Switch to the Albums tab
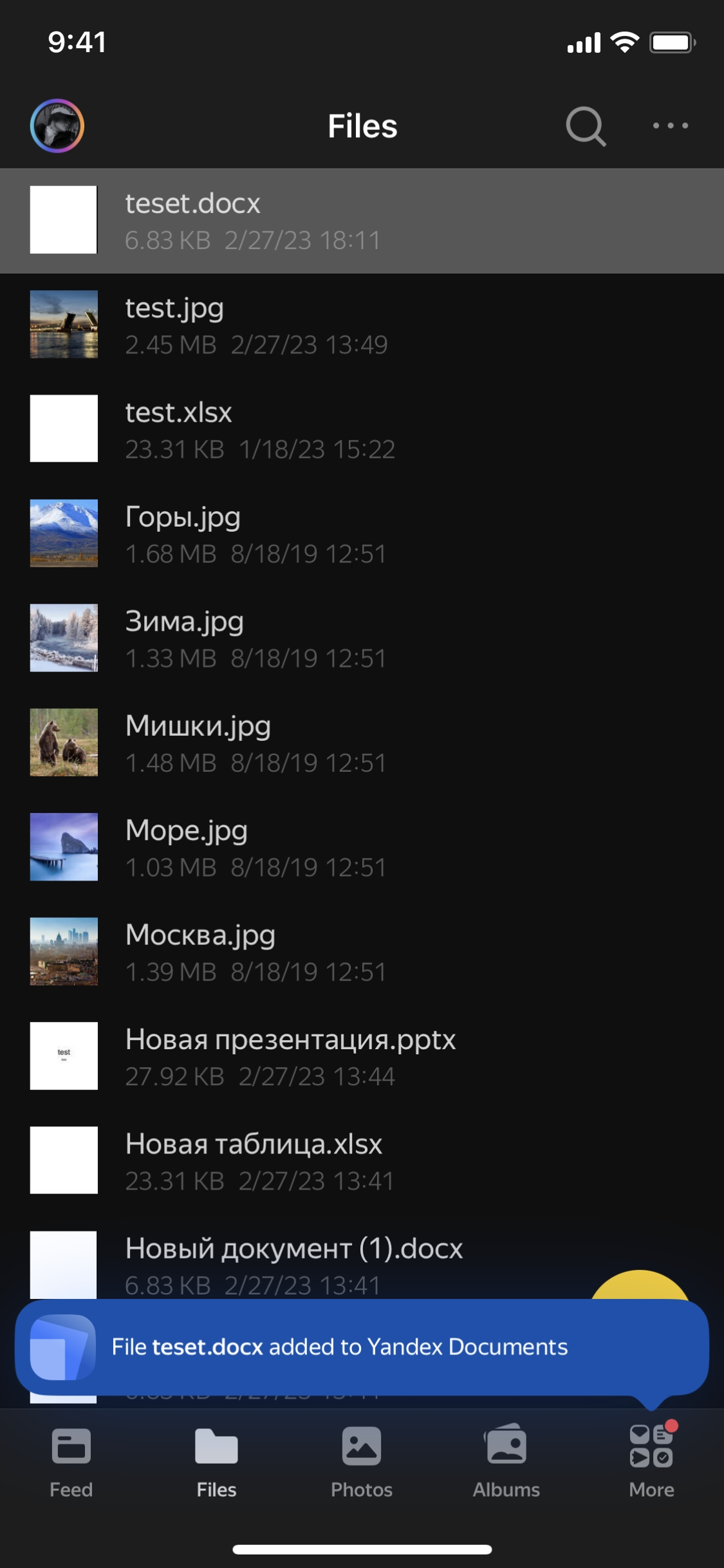724x1568 pixels. coord(506,1462)
